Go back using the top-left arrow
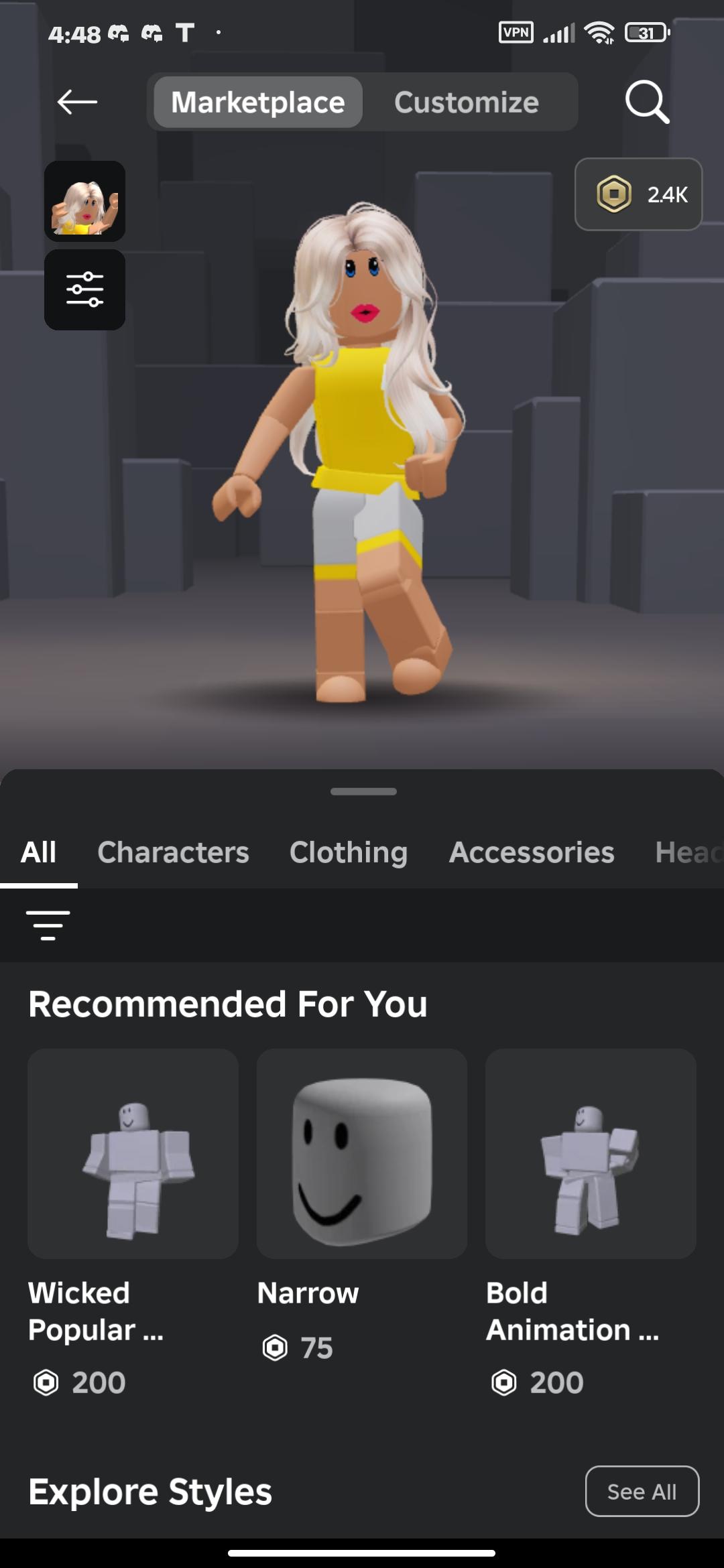The height and width of the screenshot is (1568, 724). pyautogui.click(x=77, y=102)
